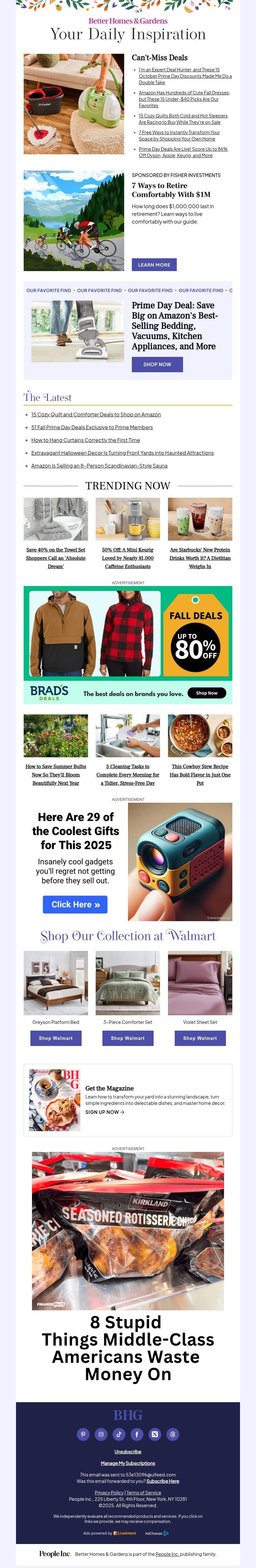Tap Click Here for the coolest gifts ad
The height and width of the screenshot is (1568, 256).
76,905
